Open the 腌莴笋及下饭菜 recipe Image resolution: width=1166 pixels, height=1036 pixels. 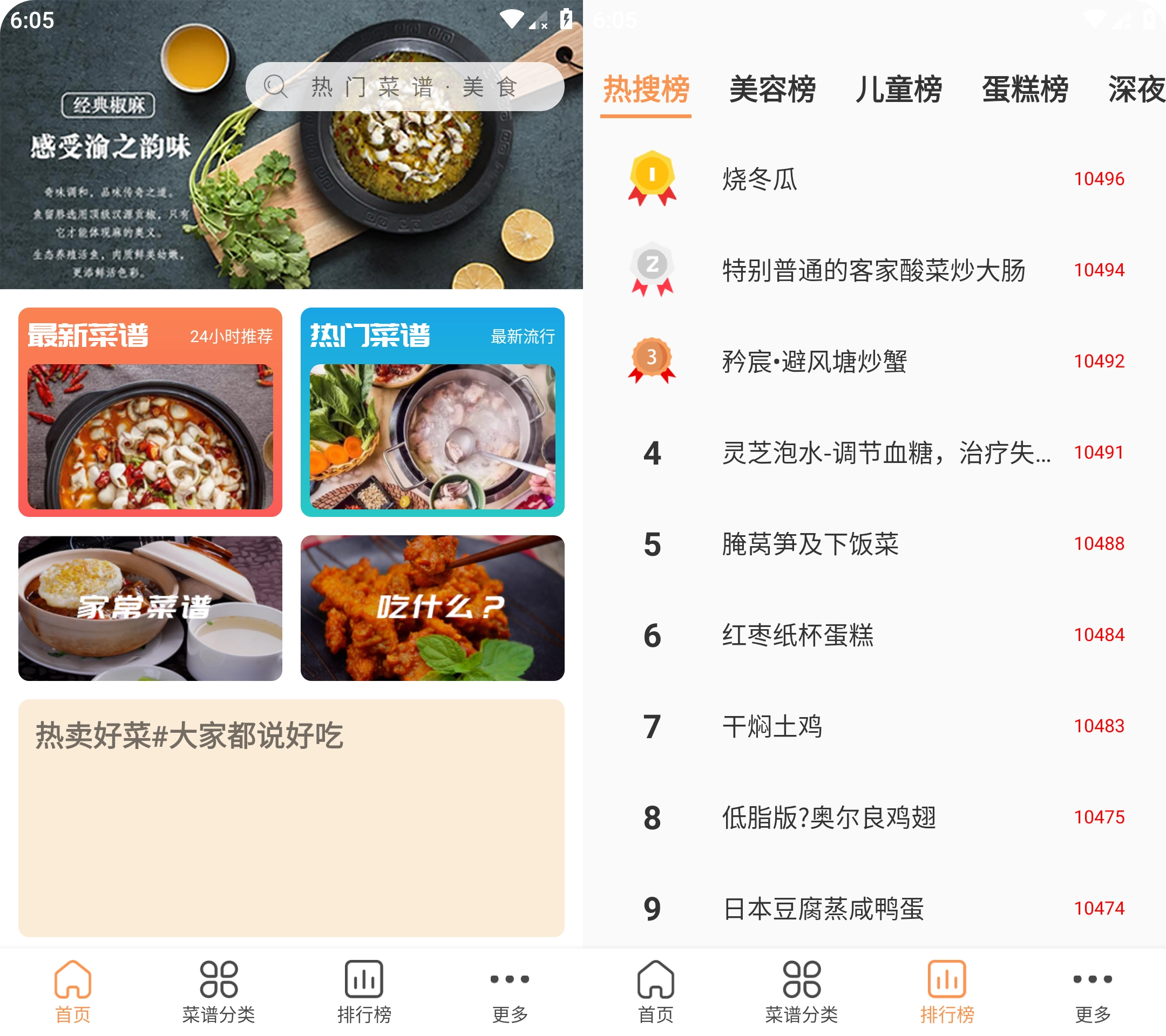(x=873, y=543)
